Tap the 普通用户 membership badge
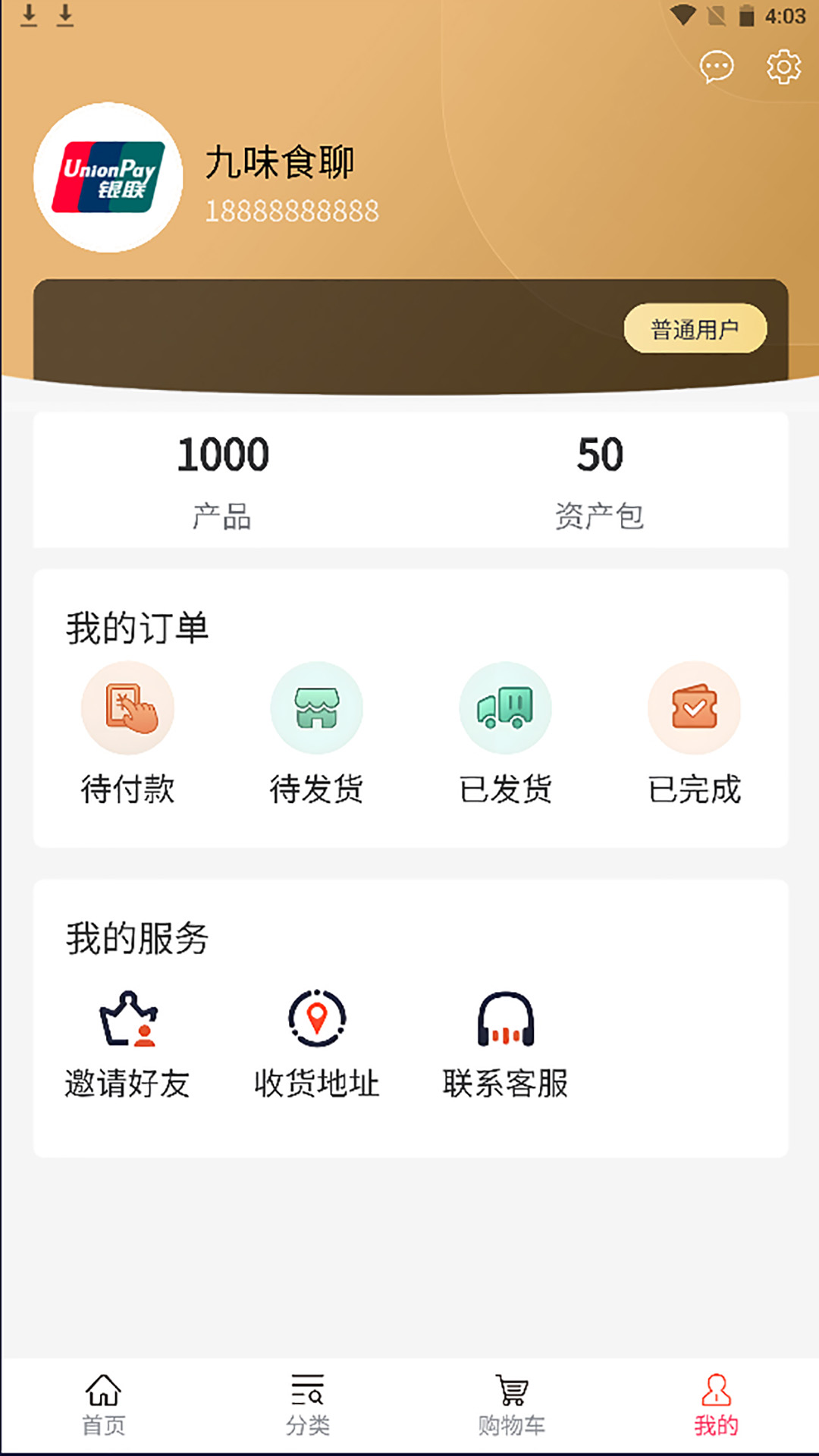The image size is (819, 1456). 695,328
